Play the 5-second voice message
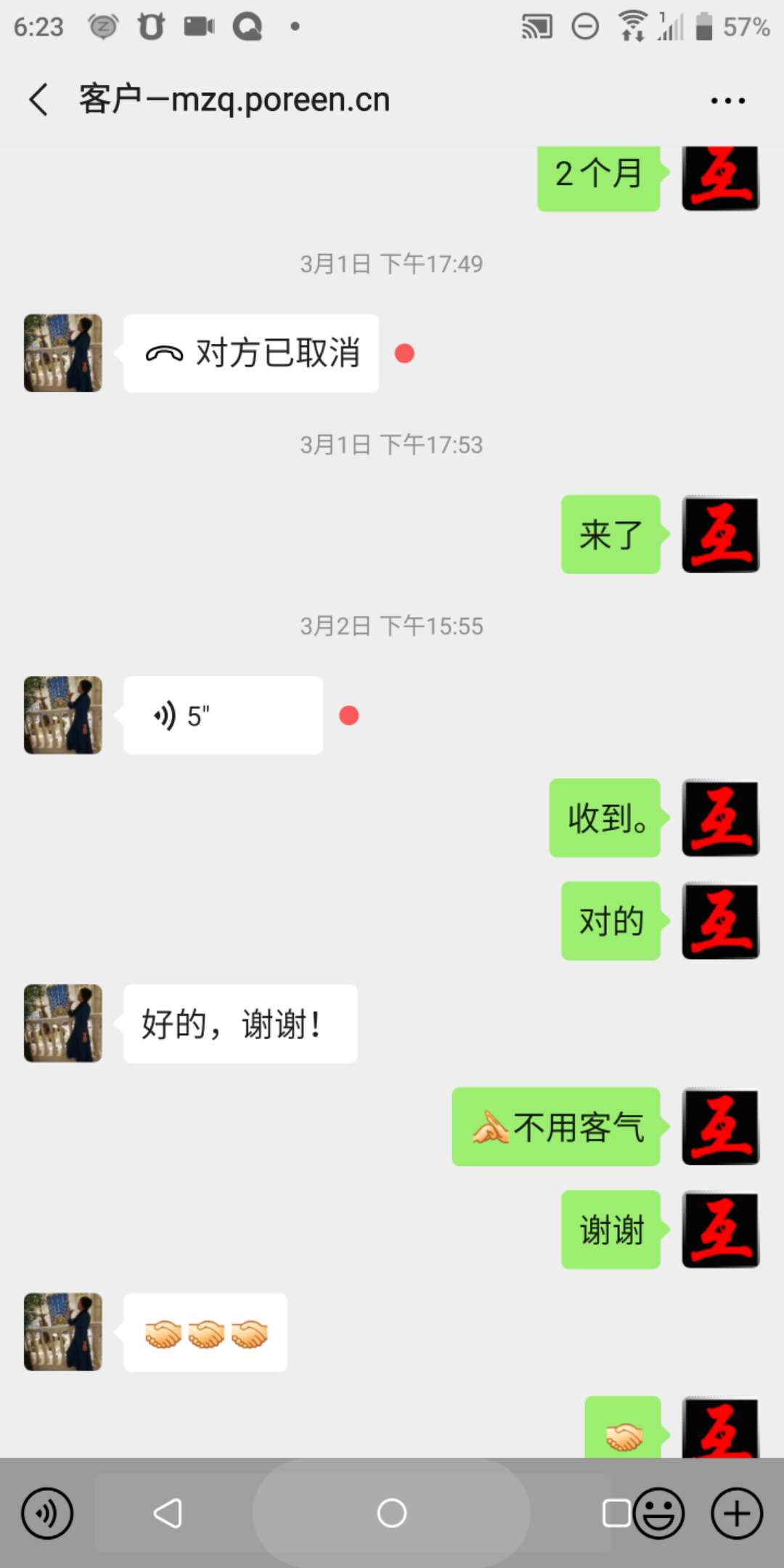Image resolution: width=784 pixels, height=1568 pixels. point(223,716)
